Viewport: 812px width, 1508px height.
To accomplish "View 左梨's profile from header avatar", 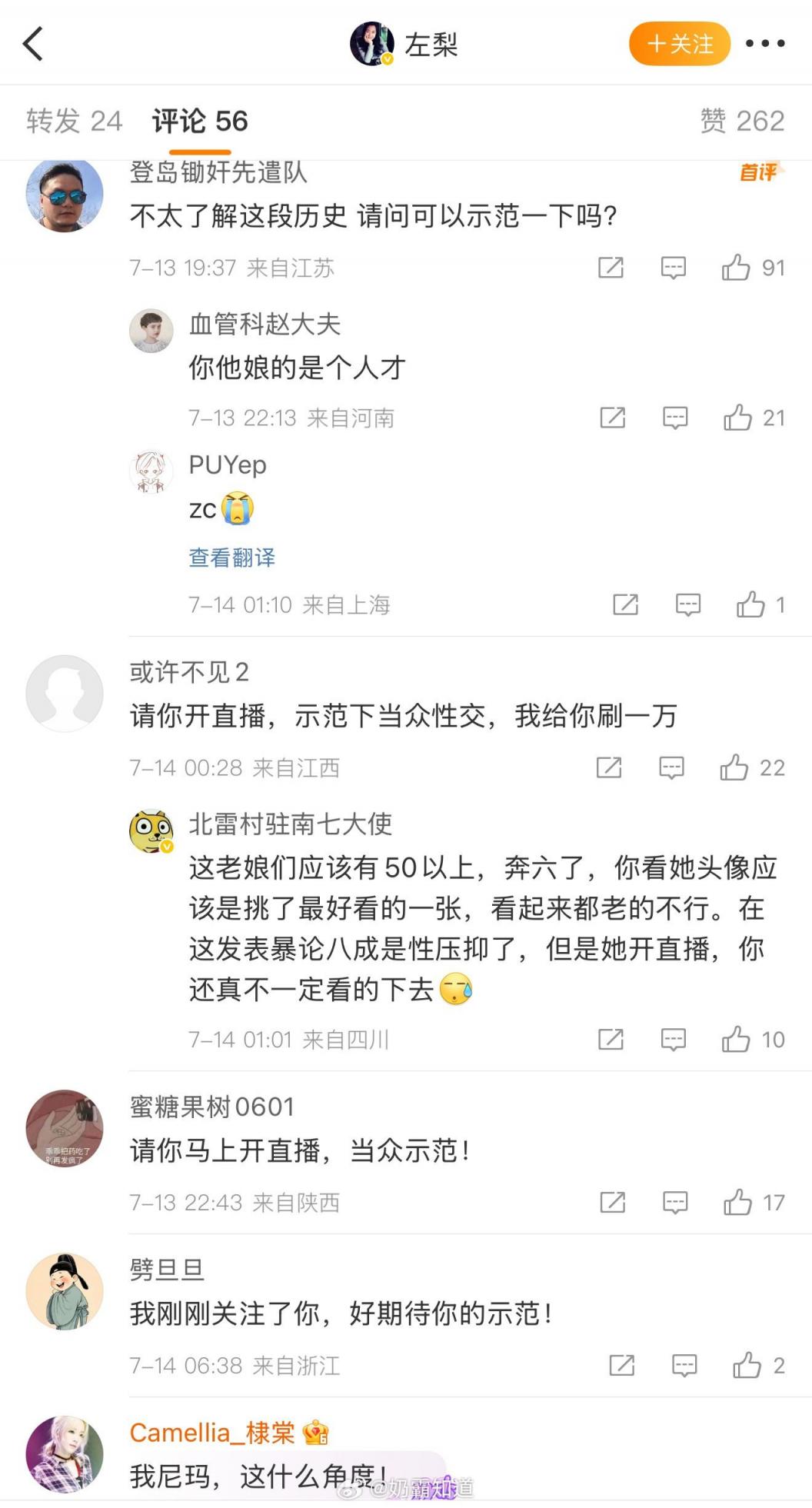I will (x=372, y=44).
